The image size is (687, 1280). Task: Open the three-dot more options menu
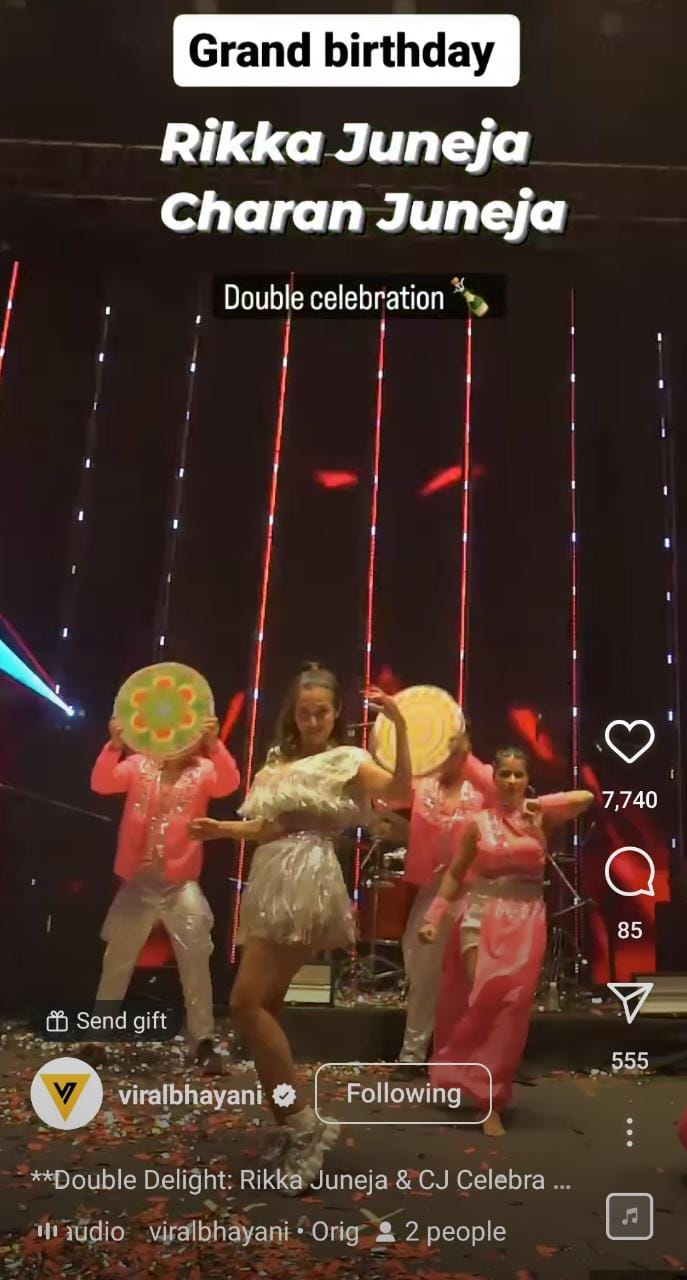pyautogui.click(x=629, y=1132)
